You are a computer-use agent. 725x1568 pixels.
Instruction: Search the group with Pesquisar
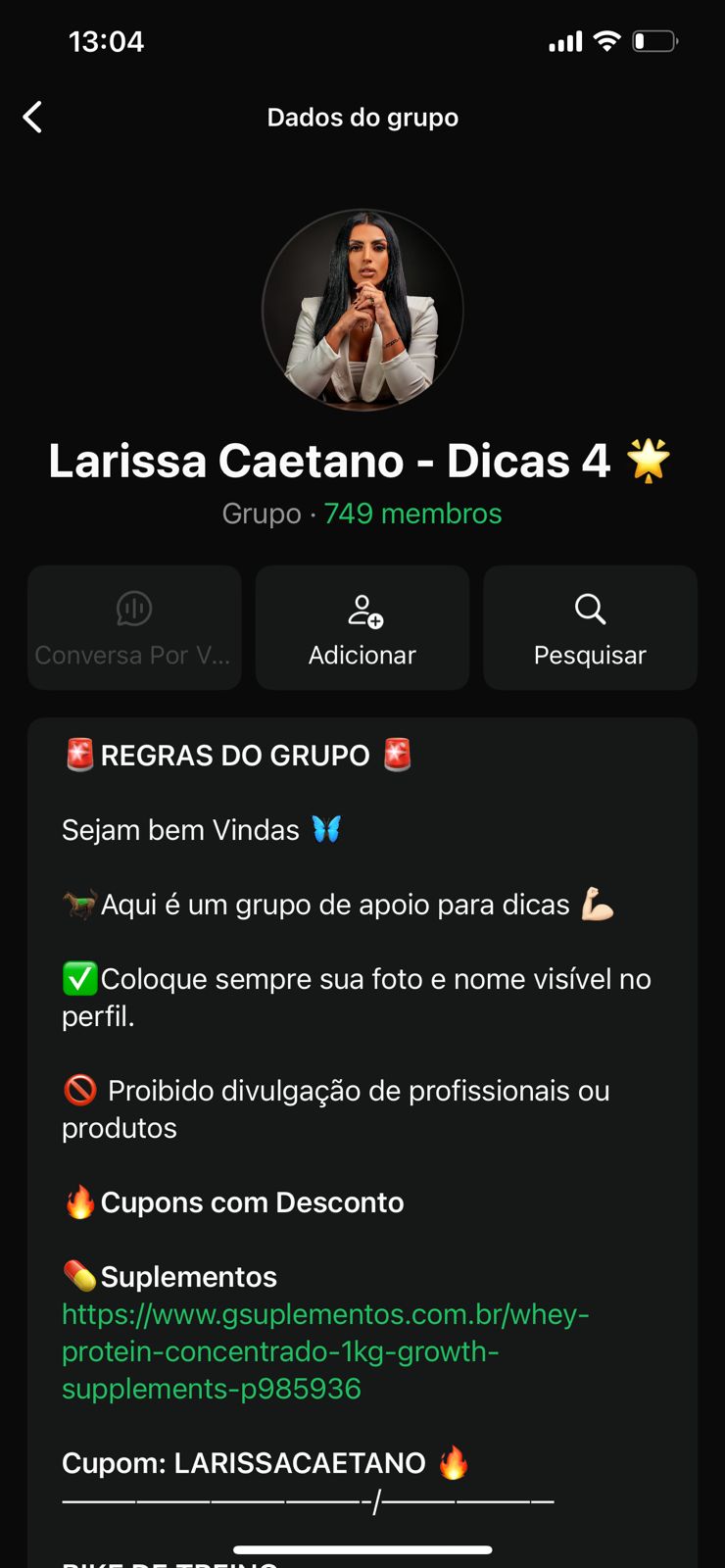click(590, 627)
